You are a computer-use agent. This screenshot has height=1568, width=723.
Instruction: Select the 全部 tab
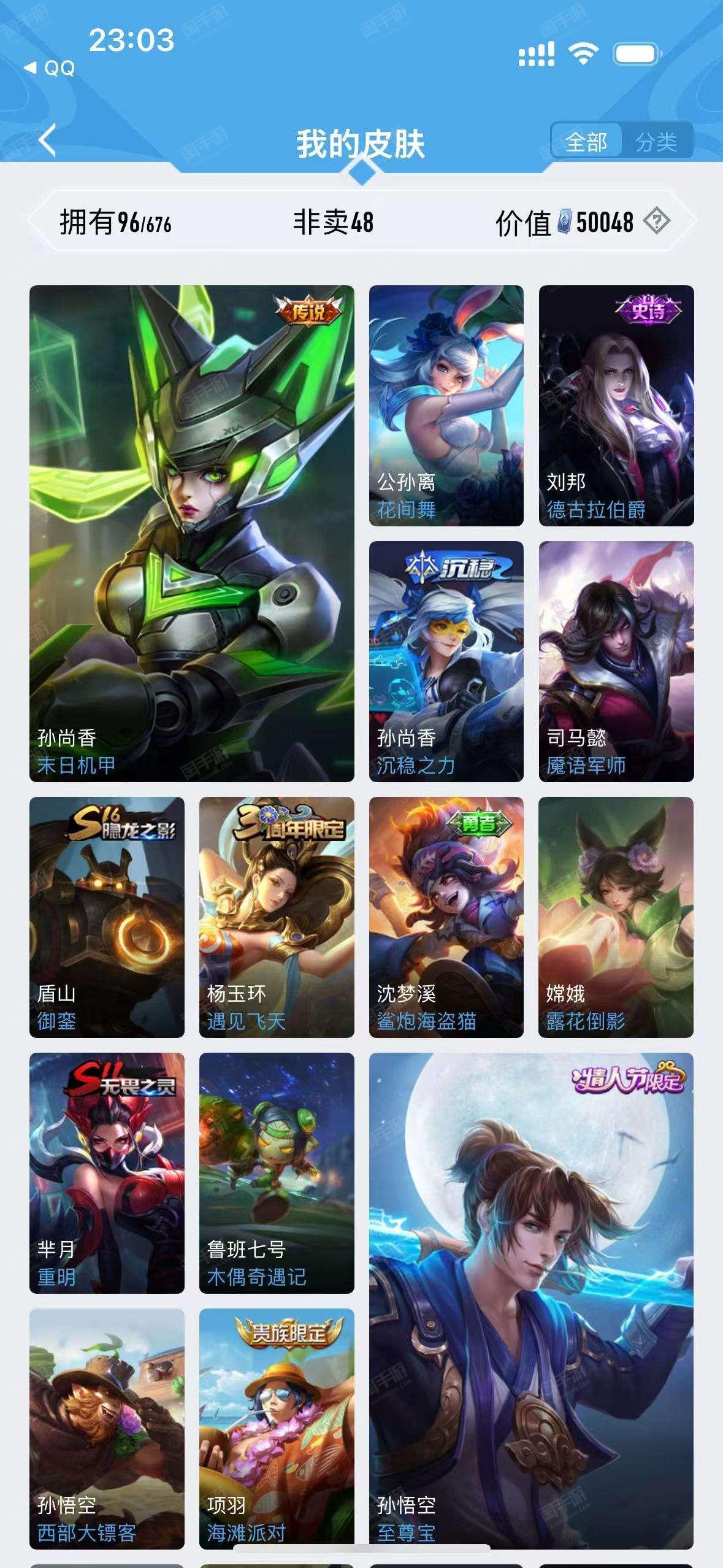coord(586,142)
